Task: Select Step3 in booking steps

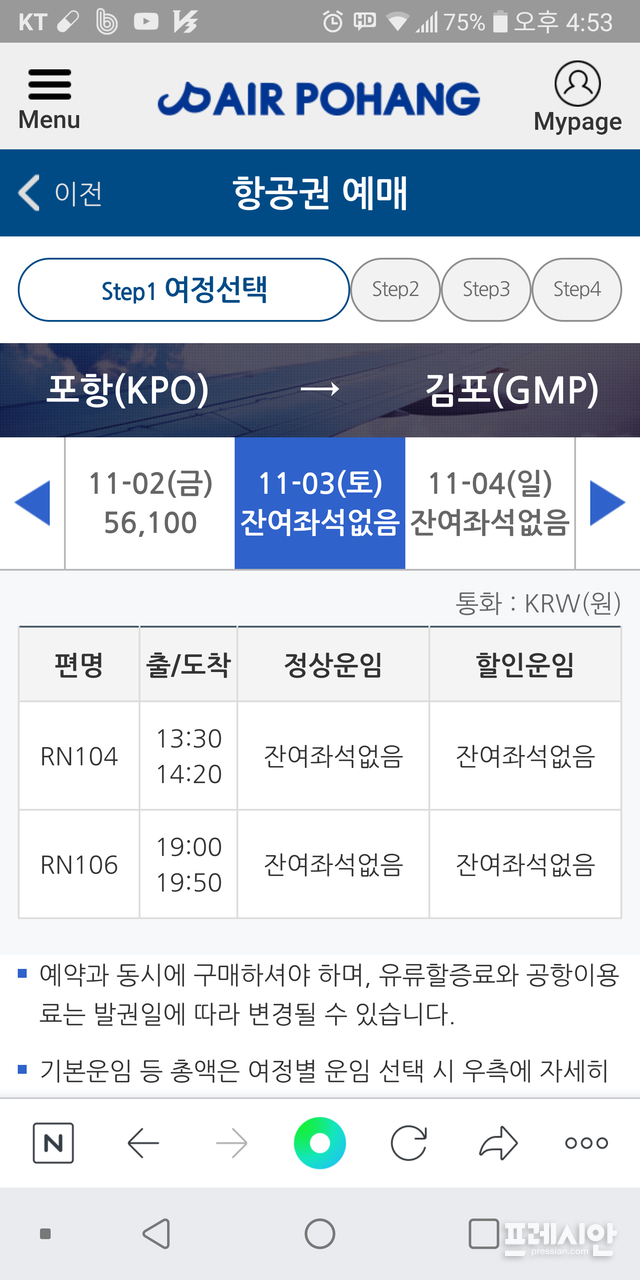Action: click(486, 290)
